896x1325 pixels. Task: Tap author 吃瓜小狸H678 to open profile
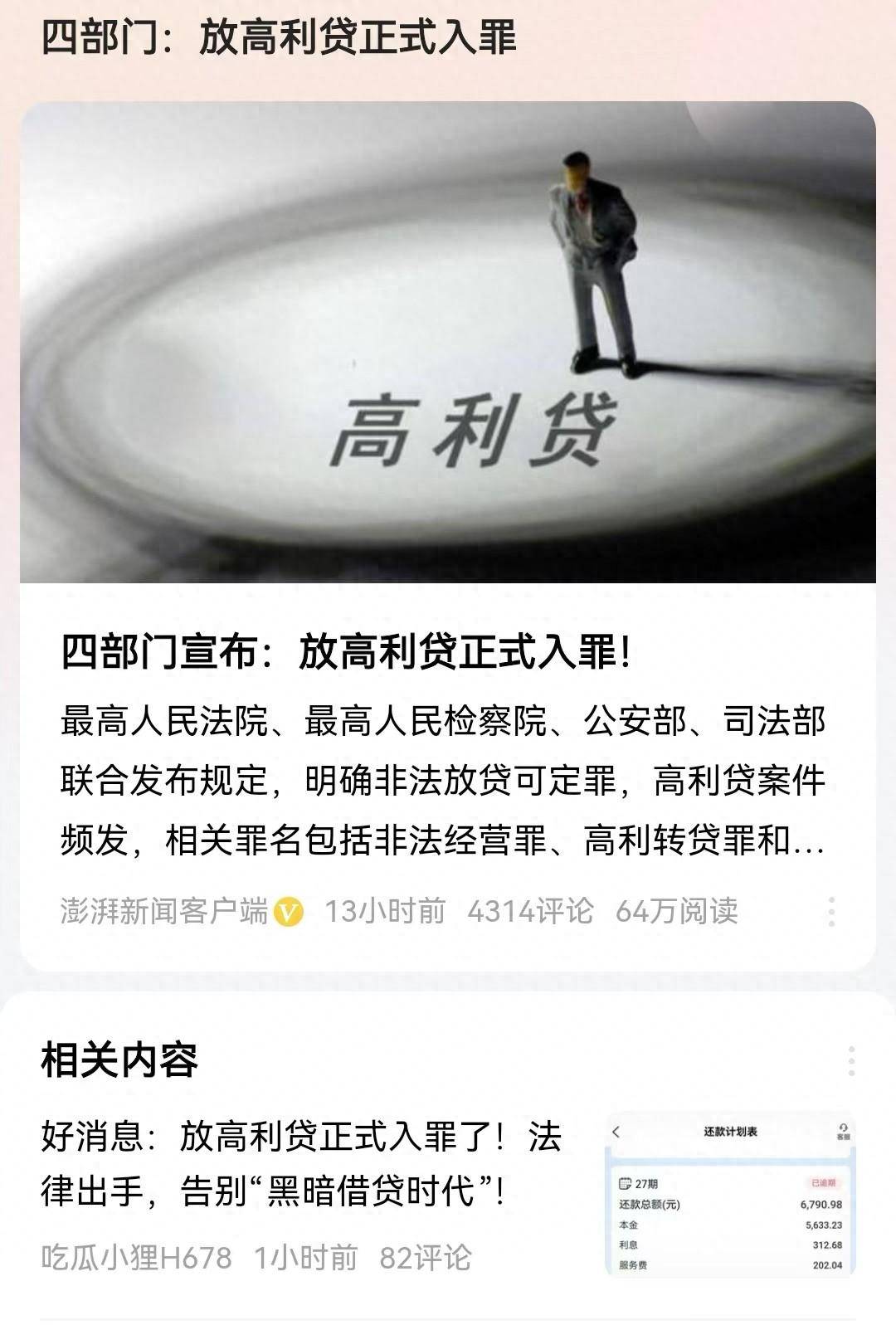[x=131, y=1258]
